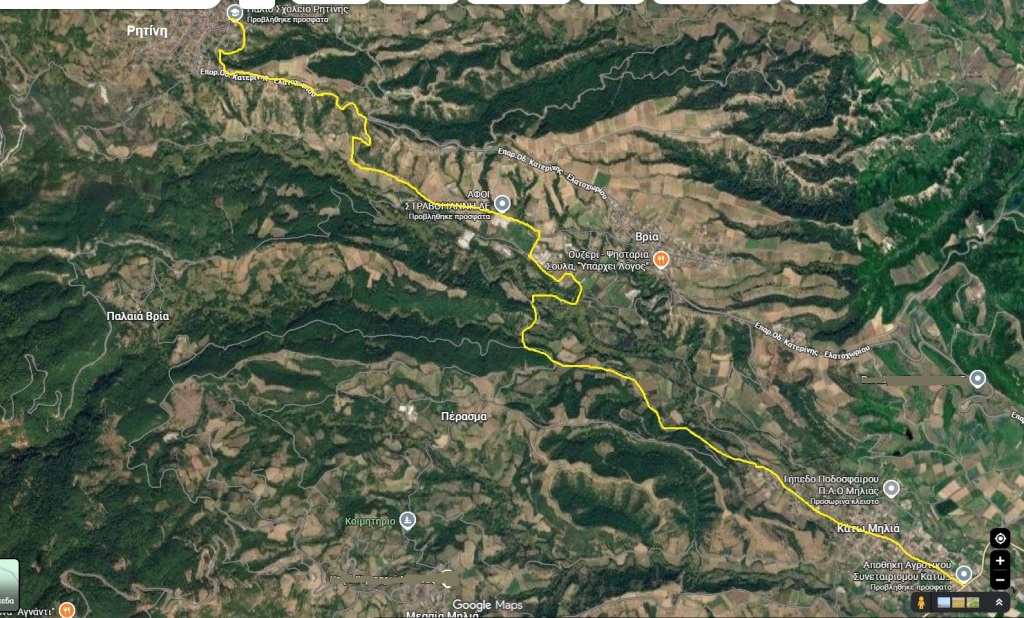Screen dimensions: 1024x618
Task: Open the map layers thumbnail
Action: point(8,585)
